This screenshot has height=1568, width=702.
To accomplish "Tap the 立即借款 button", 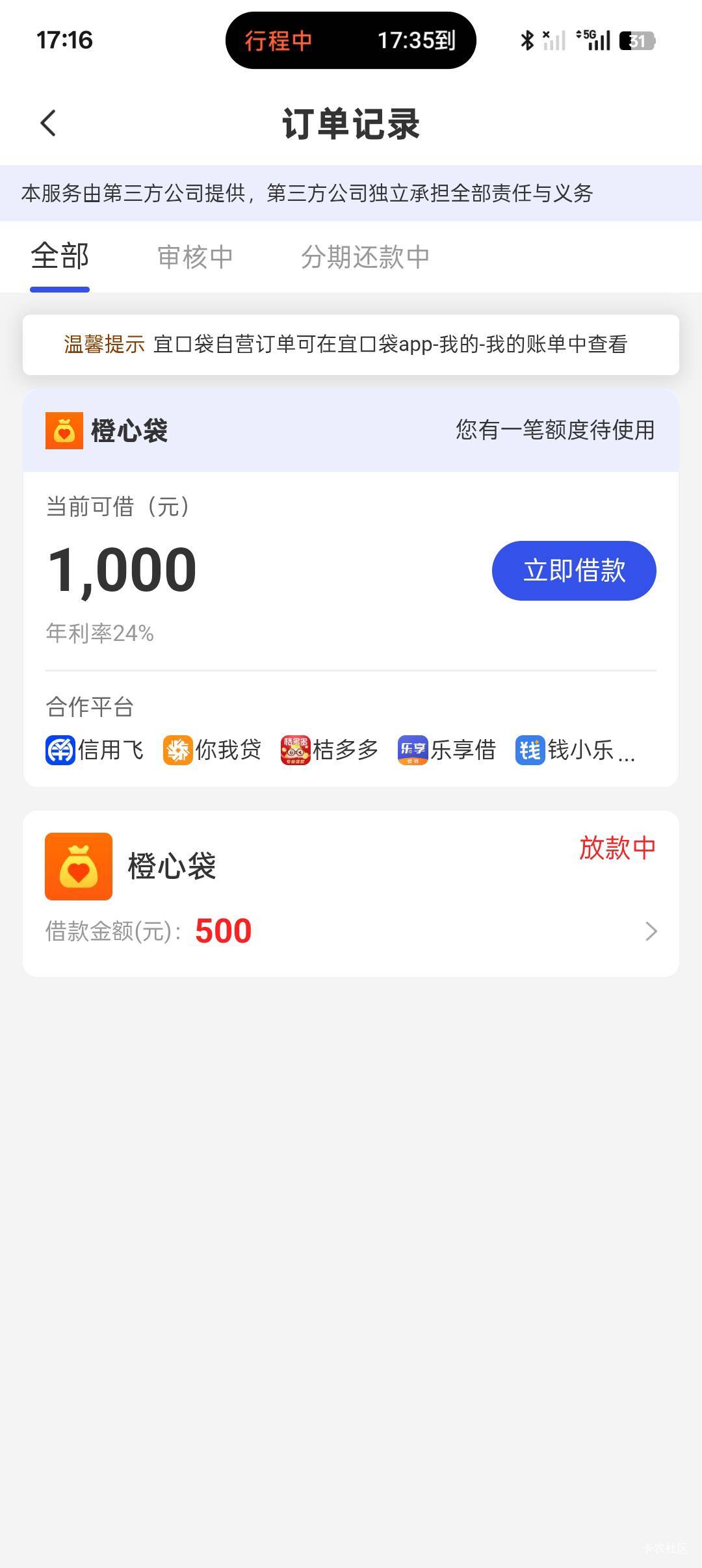I will tap(574, 570).
